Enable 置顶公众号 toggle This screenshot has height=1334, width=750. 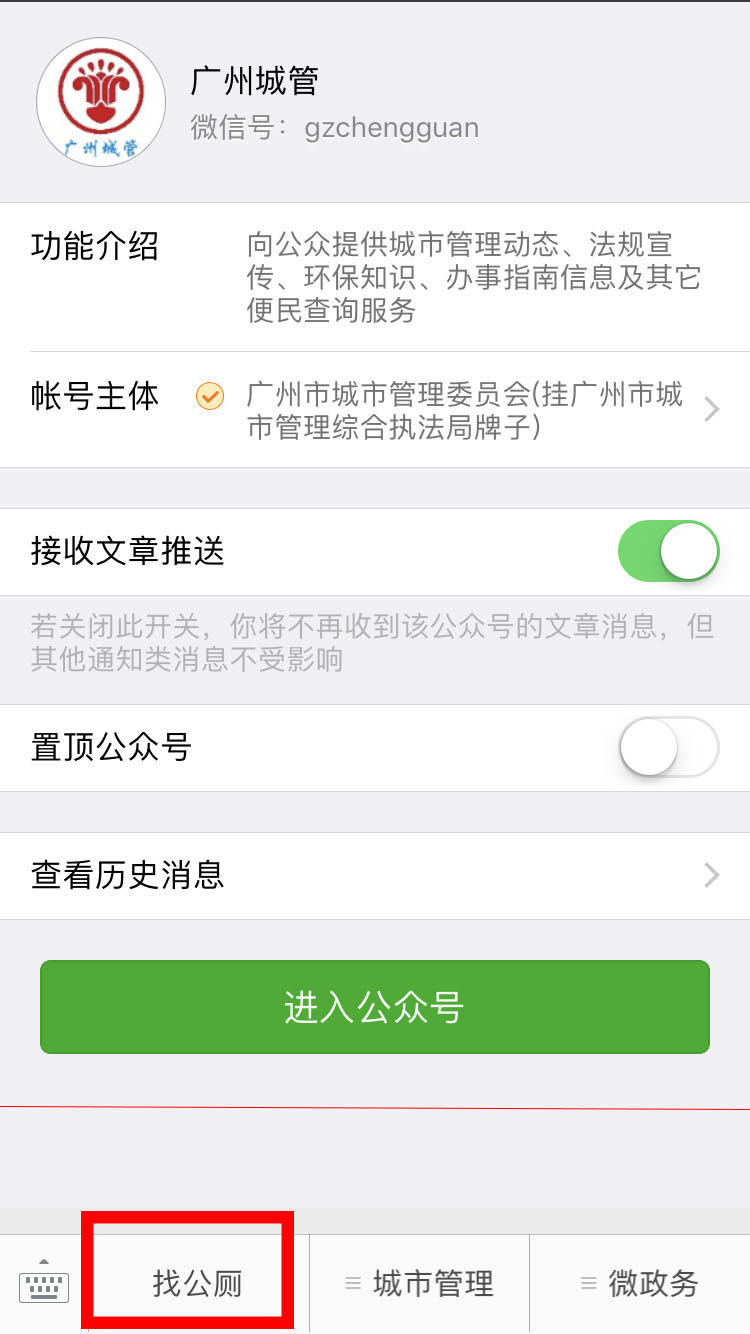pos(668,747)
